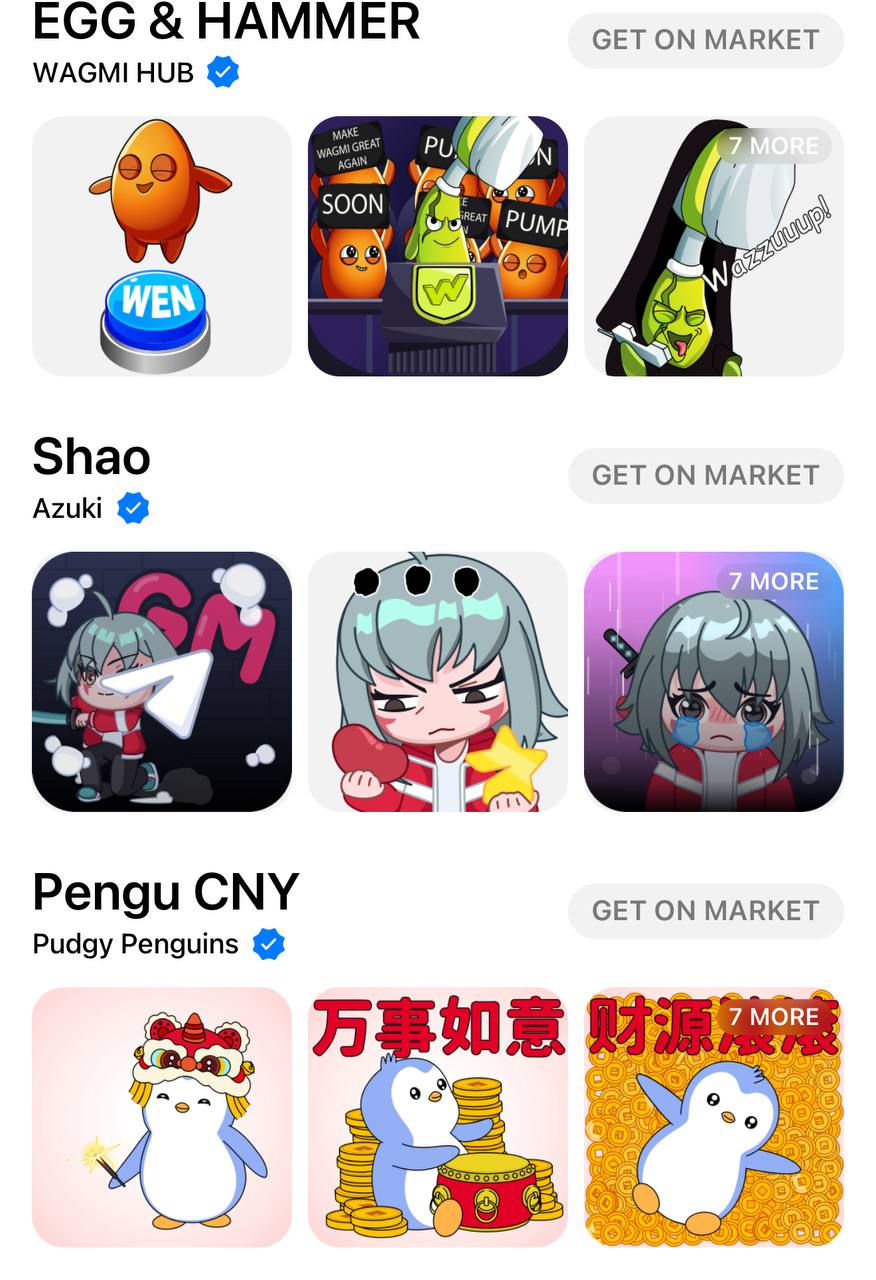The height and width of the screenshot is (1280, 876).
Task: Show 7 more EGG & HAMMER stickers
Action: (x=773, y=146)
